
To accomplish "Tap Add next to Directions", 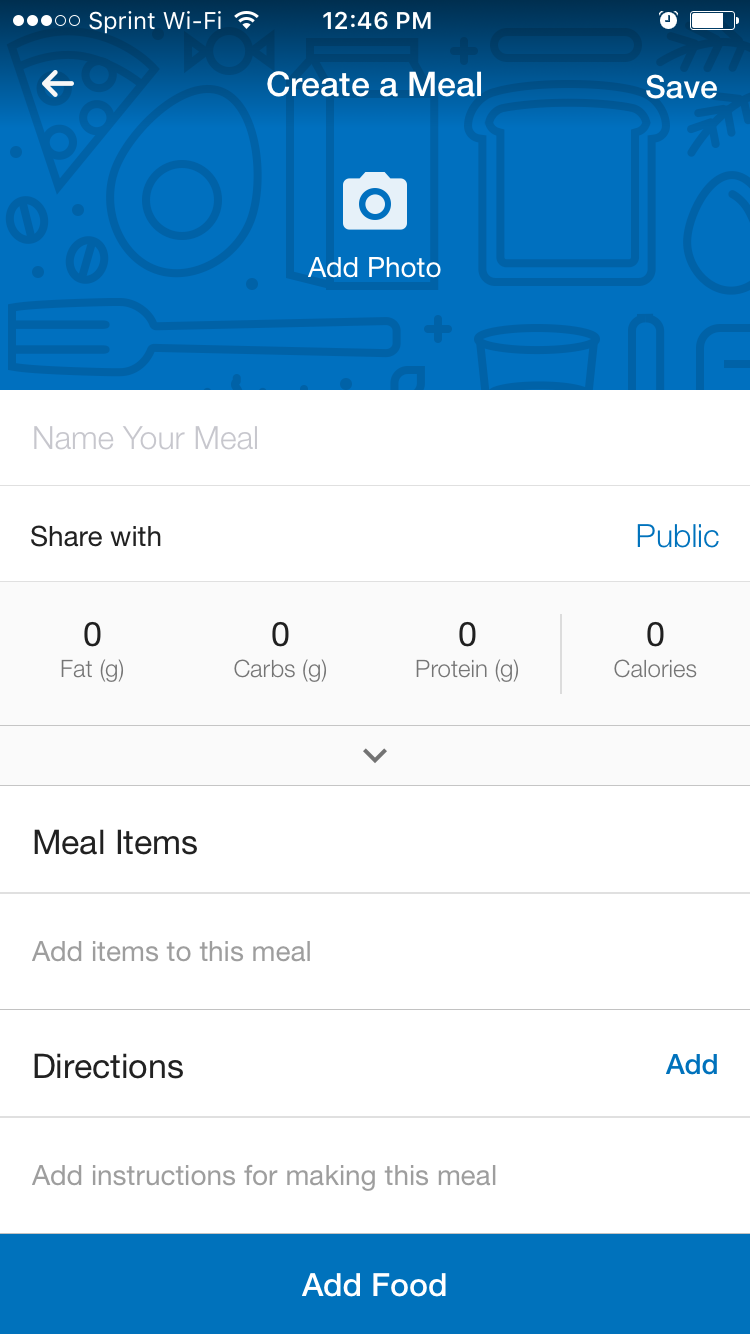I will click(692, 1064).
